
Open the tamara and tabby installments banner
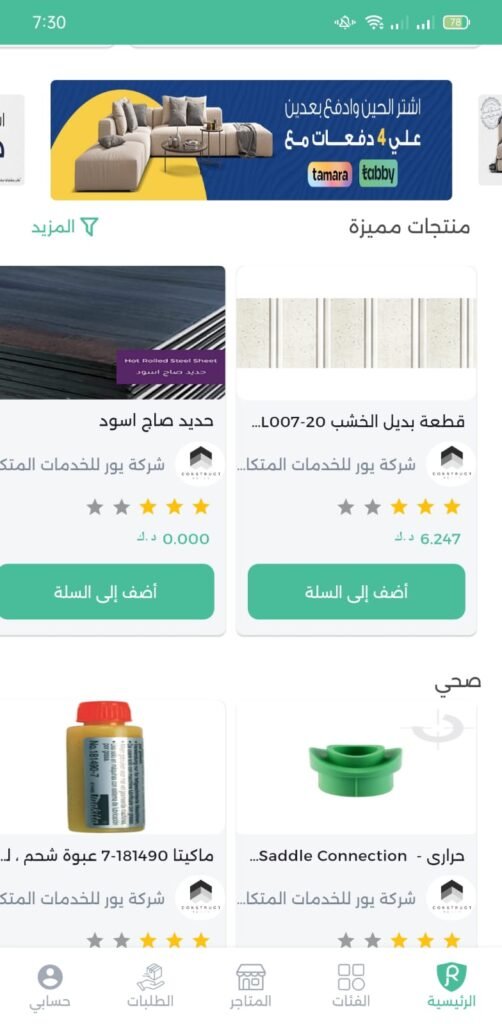point(251,140)
